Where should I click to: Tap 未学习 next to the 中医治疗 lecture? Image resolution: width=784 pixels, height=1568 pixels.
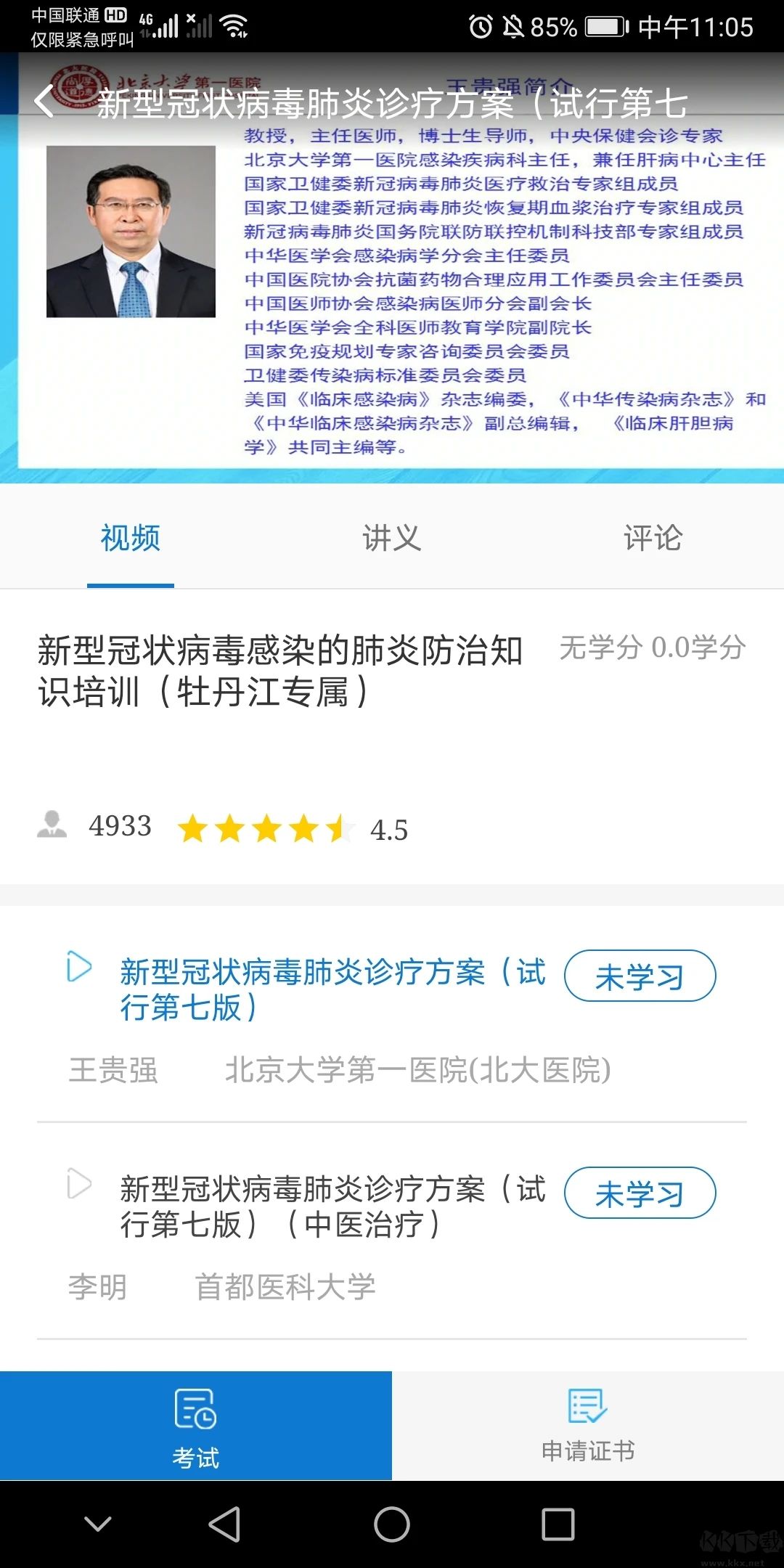(640, 1192)
